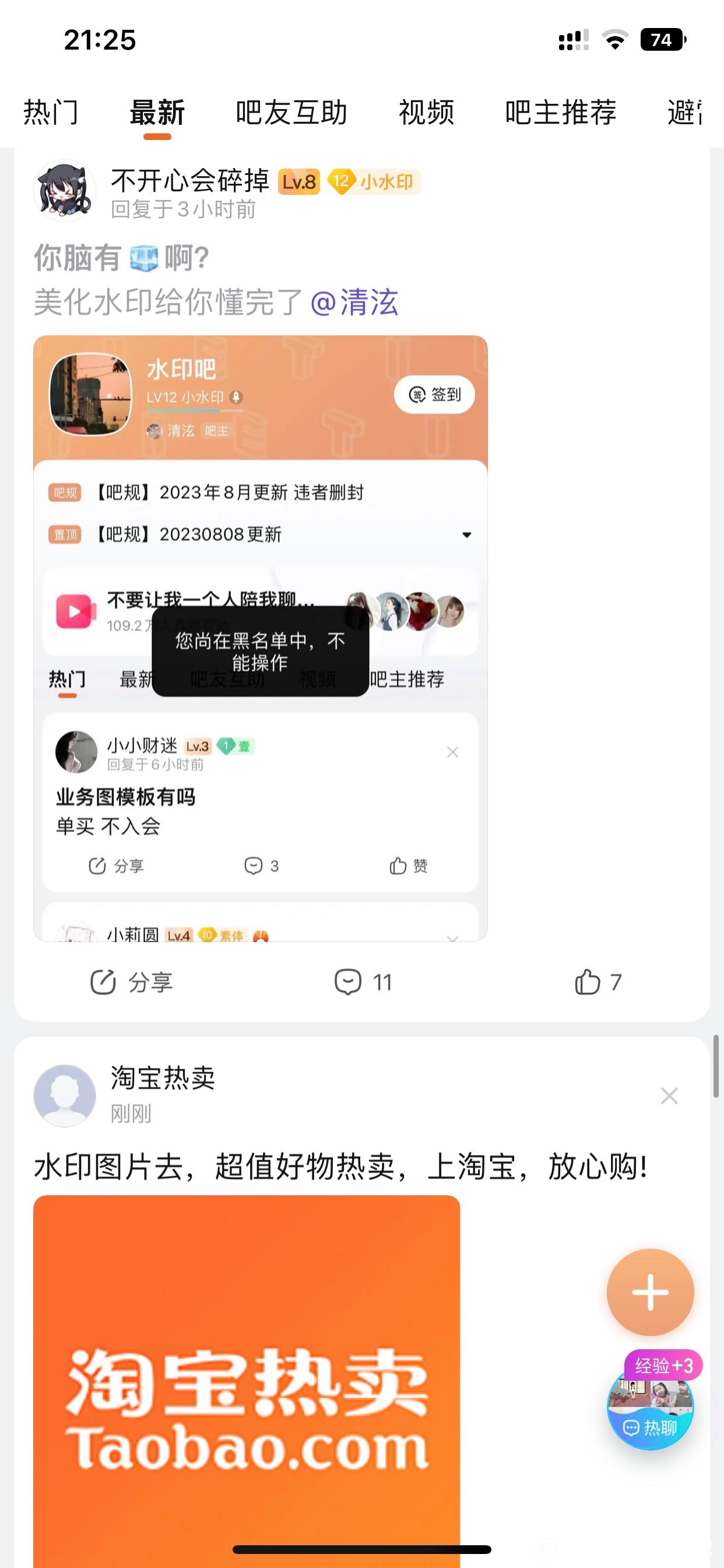724x1568 pixels.
Task: Open the attached screenshot in 不开心会碎掉's post
Action: pos(261,638)
